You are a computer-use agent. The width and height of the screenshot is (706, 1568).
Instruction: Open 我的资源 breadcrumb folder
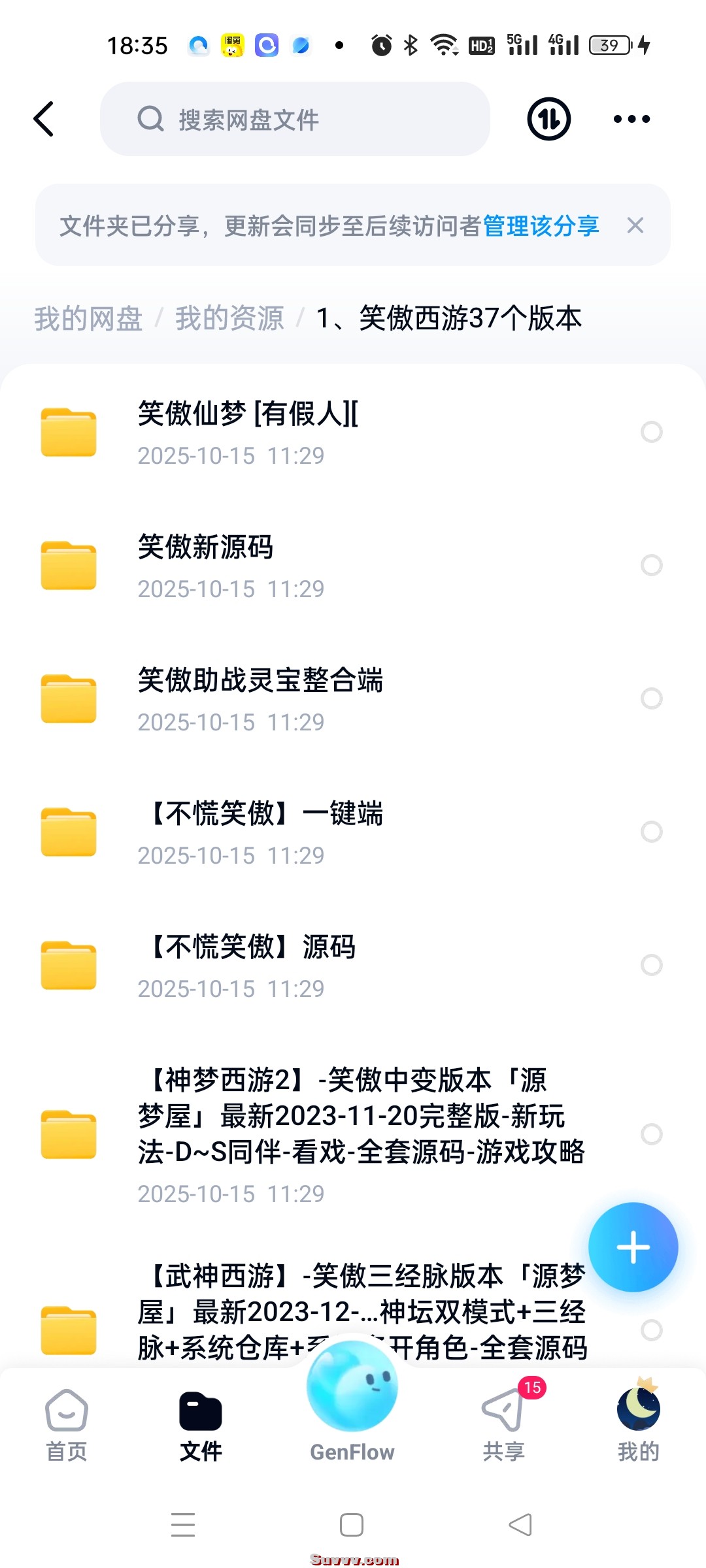pos(230,319)
